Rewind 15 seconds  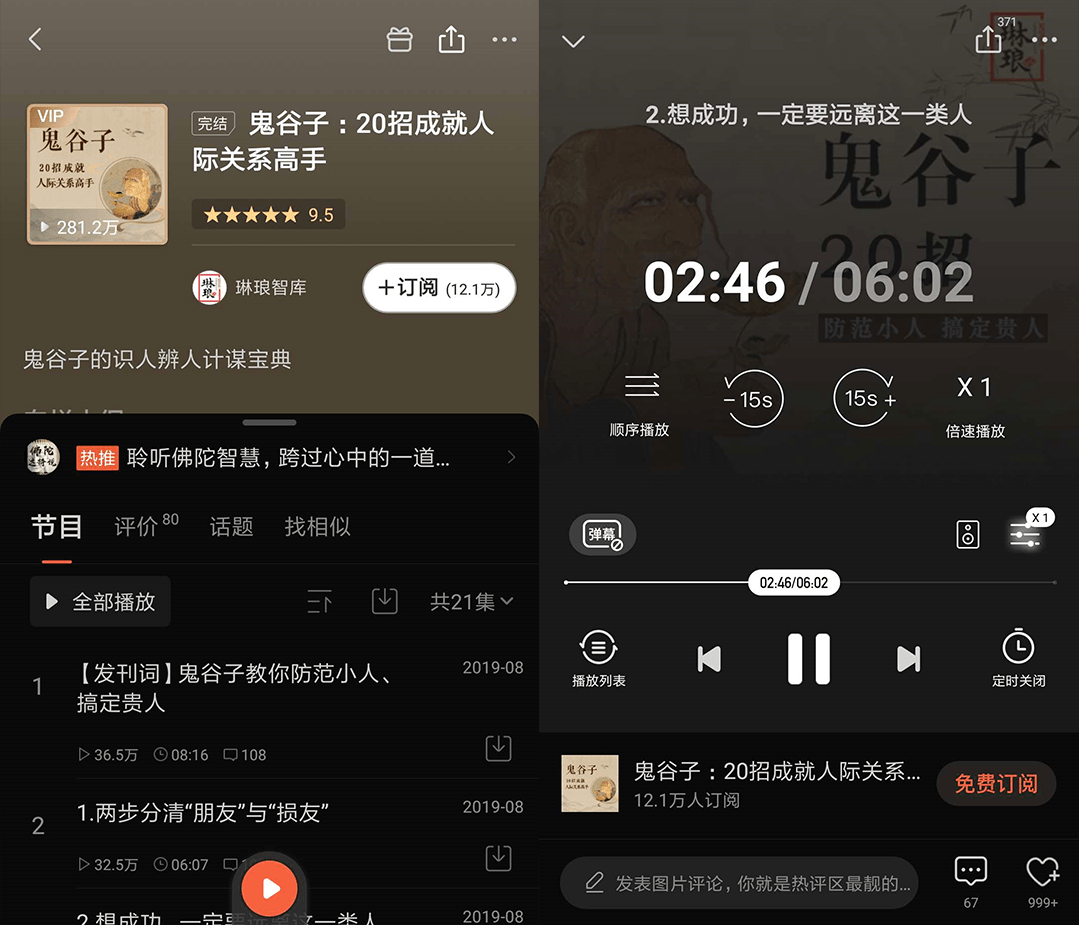[x=753, y=399]
